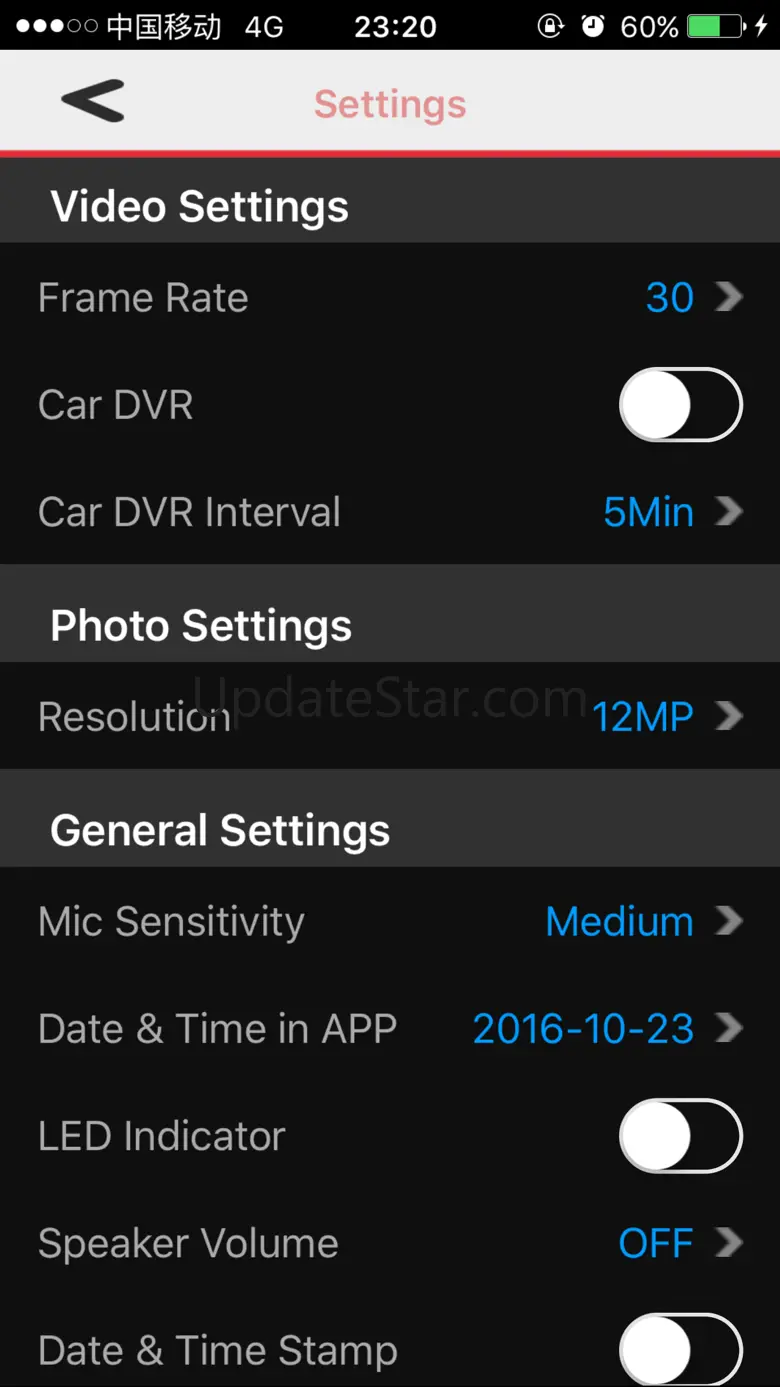Open photo Resolution options

click(390, 717)
